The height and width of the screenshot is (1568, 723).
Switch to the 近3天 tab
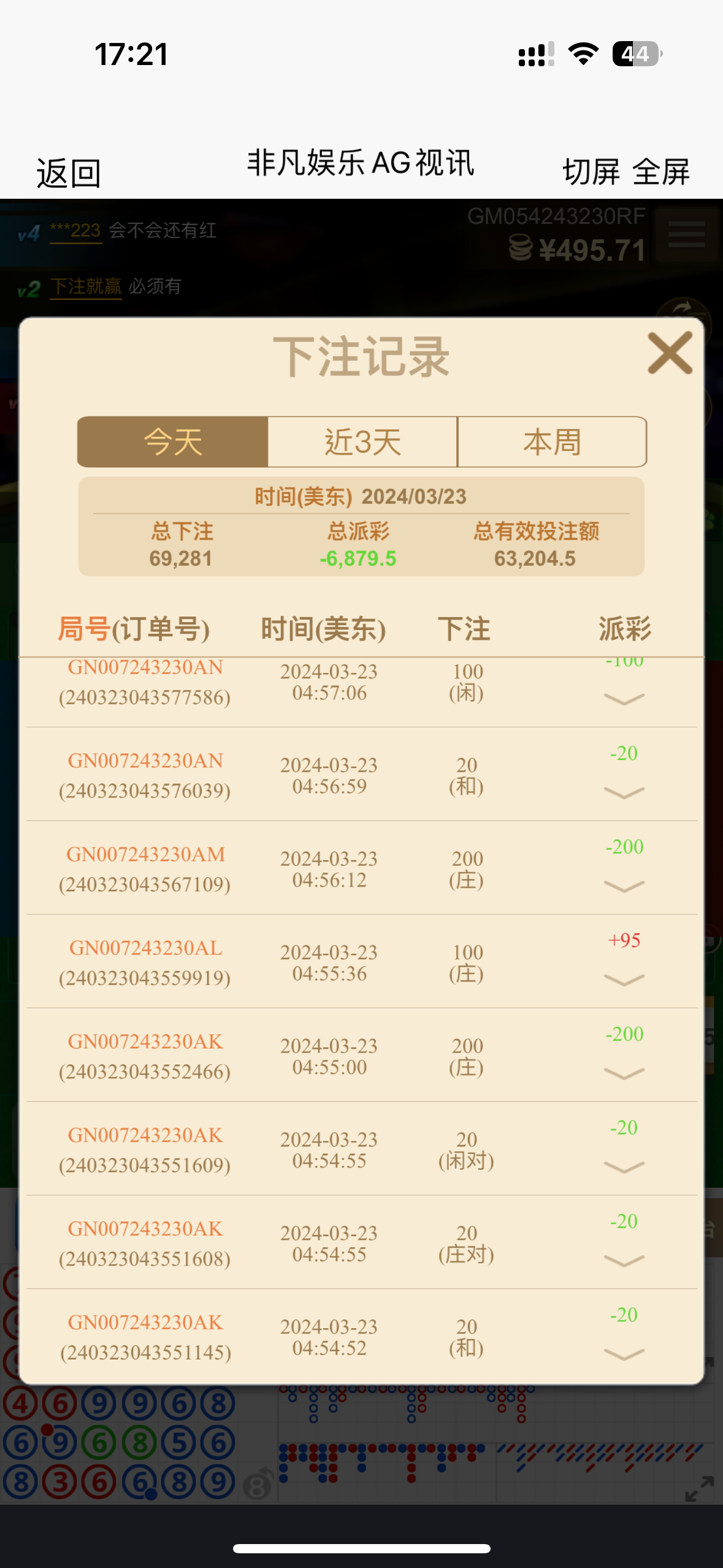coord(362,442)
